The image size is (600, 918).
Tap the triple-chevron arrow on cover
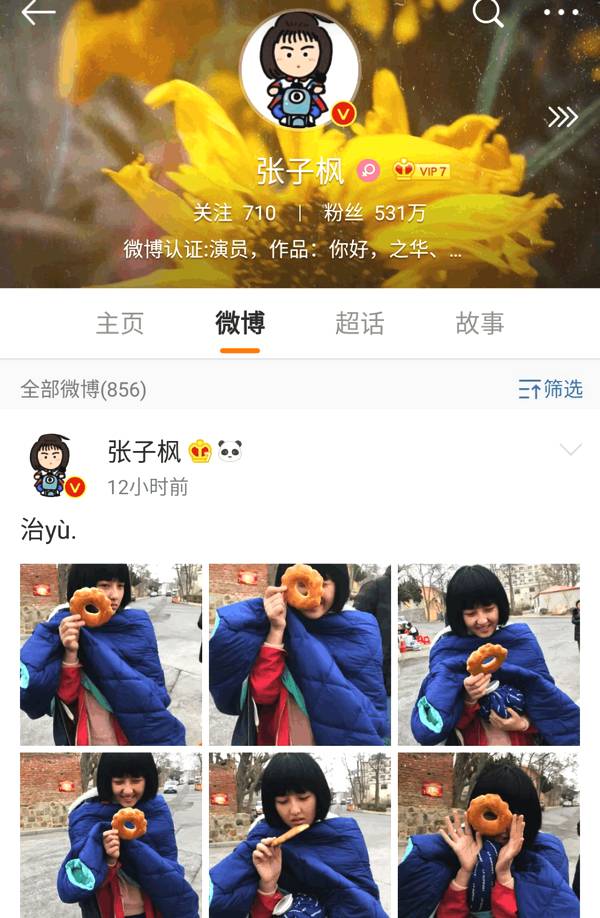click(x=562, y=117)
